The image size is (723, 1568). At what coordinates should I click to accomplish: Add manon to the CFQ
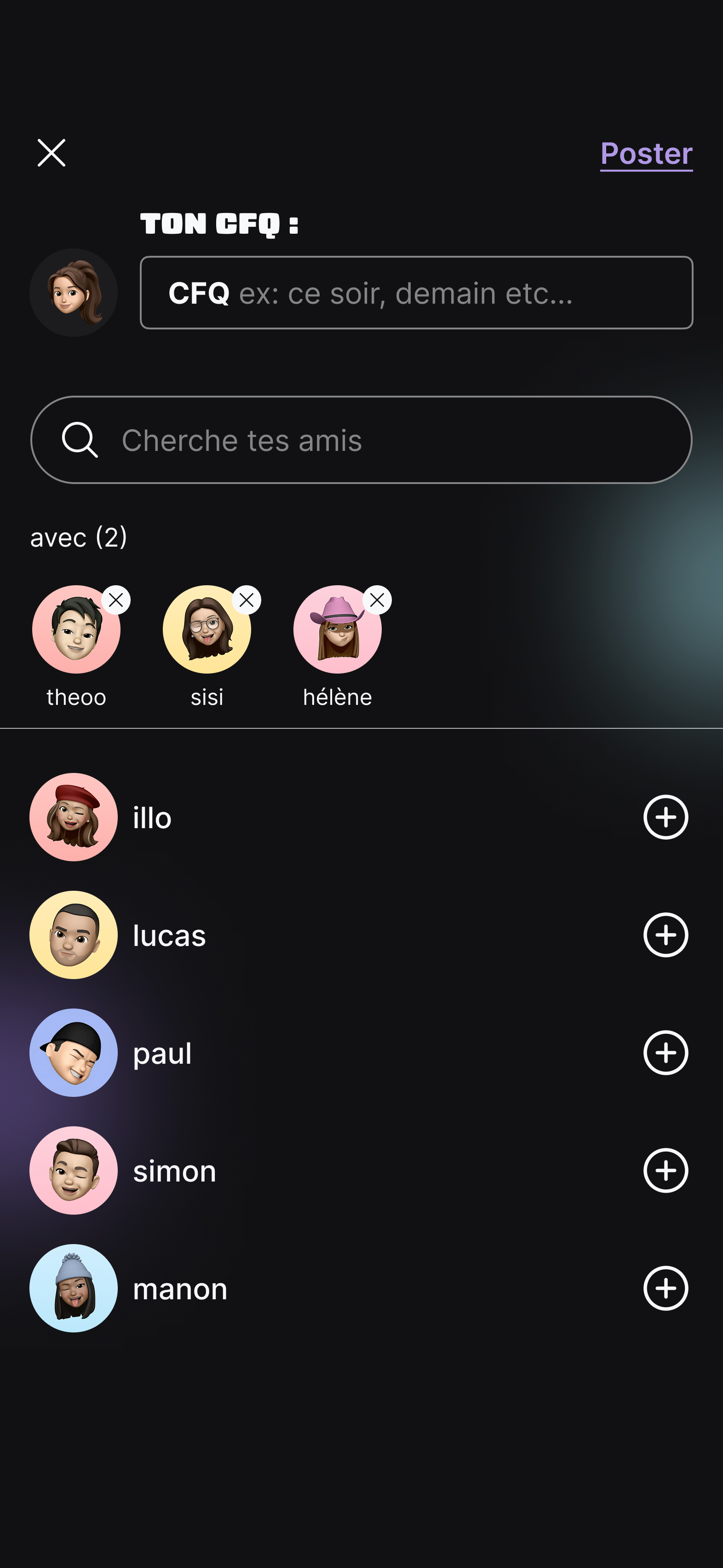click(665, 1289)
